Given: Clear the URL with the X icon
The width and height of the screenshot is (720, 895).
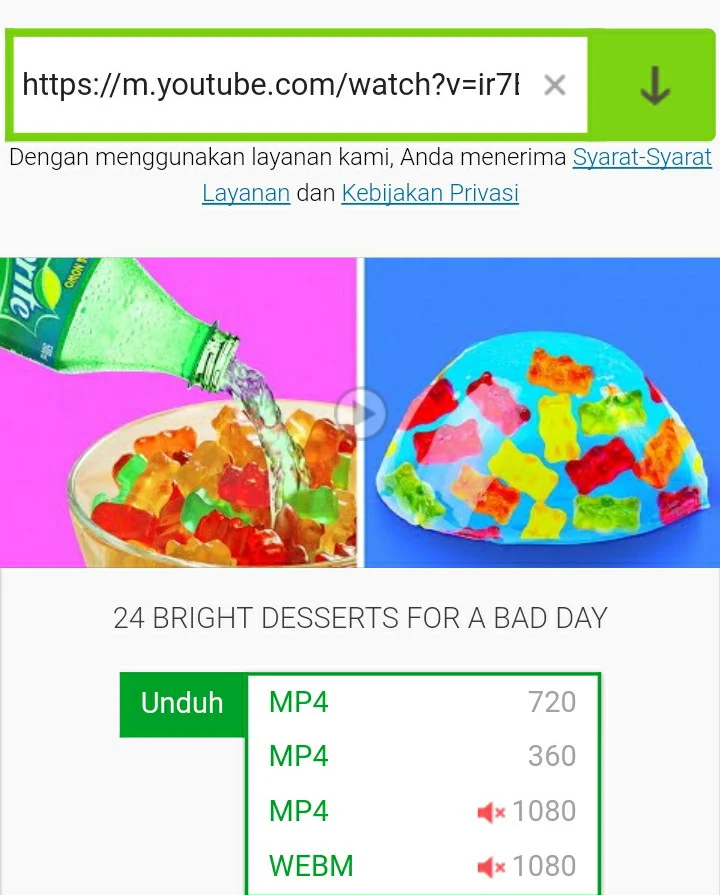Looking at the screenshot, I should click(554, 86).
